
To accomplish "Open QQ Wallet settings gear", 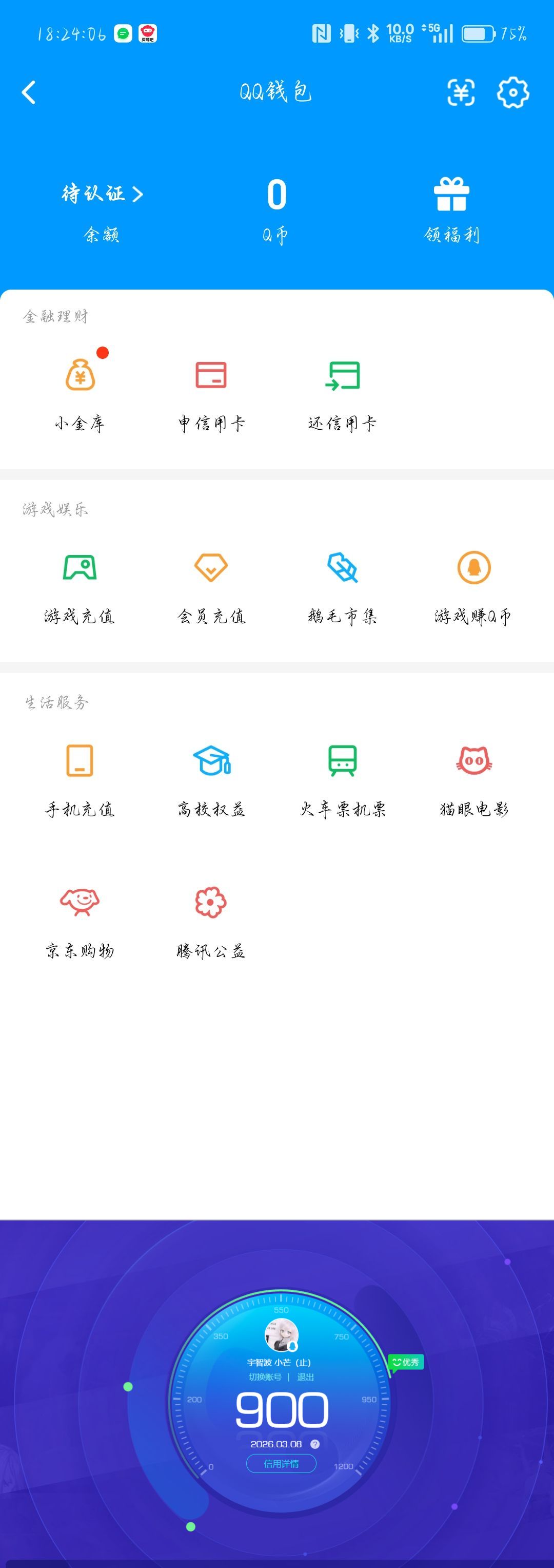I will pyautogui.click(x=512, y=92).
